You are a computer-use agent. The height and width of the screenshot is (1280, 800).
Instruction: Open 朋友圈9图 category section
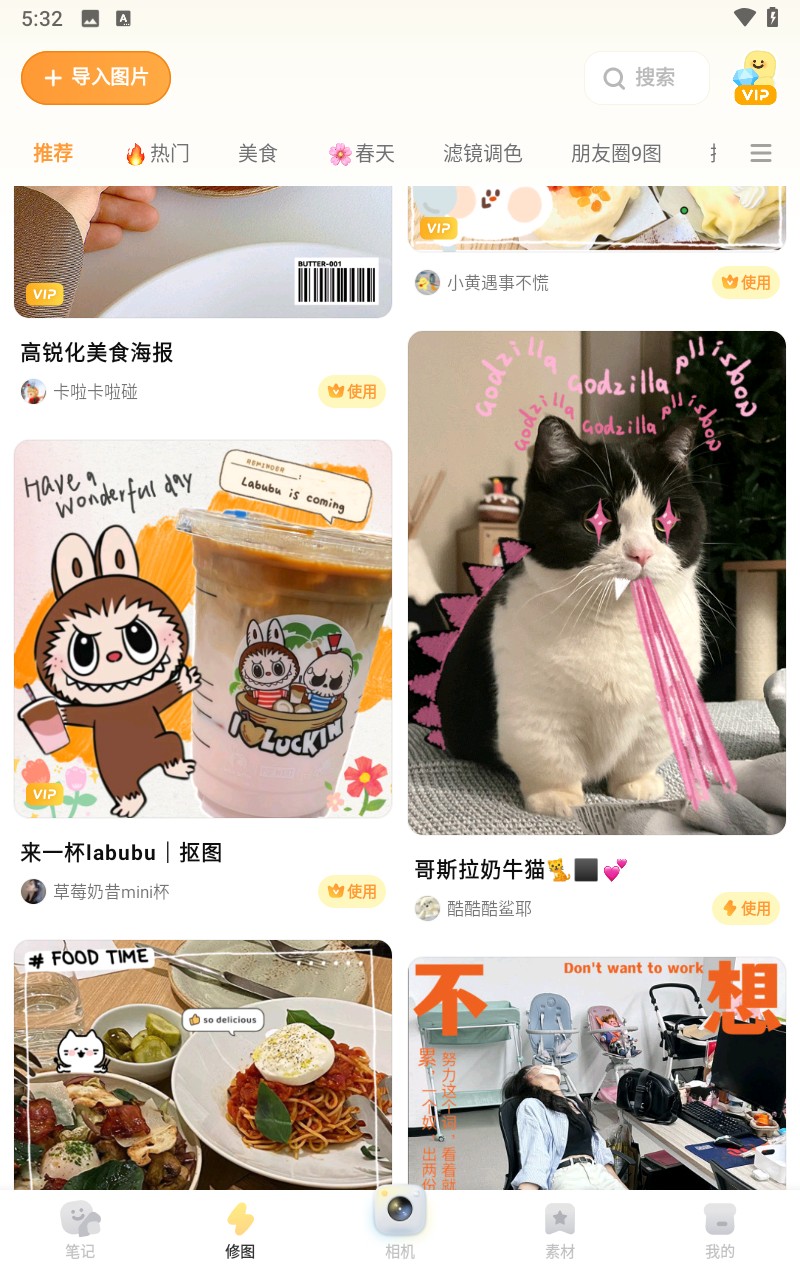click(x=616, y=153)
